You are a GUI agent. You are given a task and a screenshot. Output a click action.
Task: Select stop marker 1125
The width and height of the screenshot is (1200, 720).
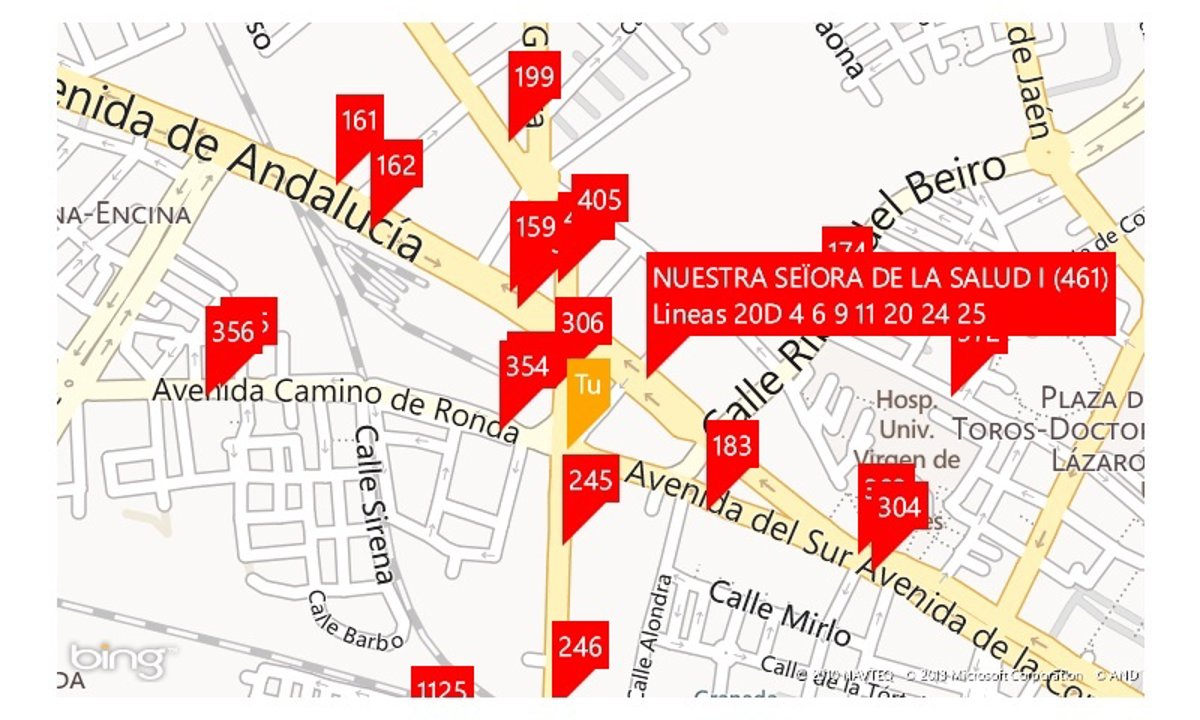point(442,688)
